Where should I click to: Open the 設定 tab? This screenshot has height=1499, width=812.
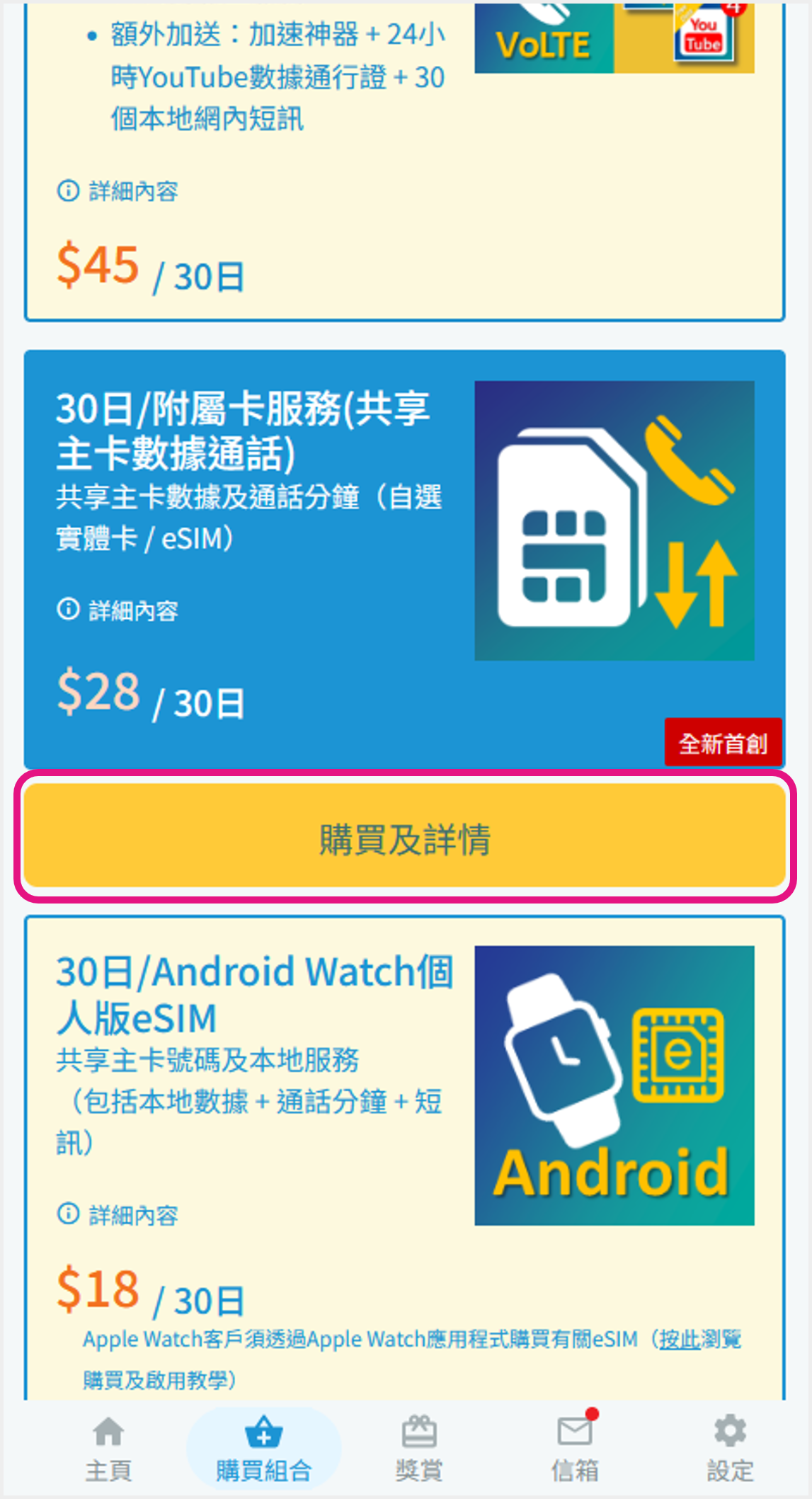click(x=730, y=1449)
